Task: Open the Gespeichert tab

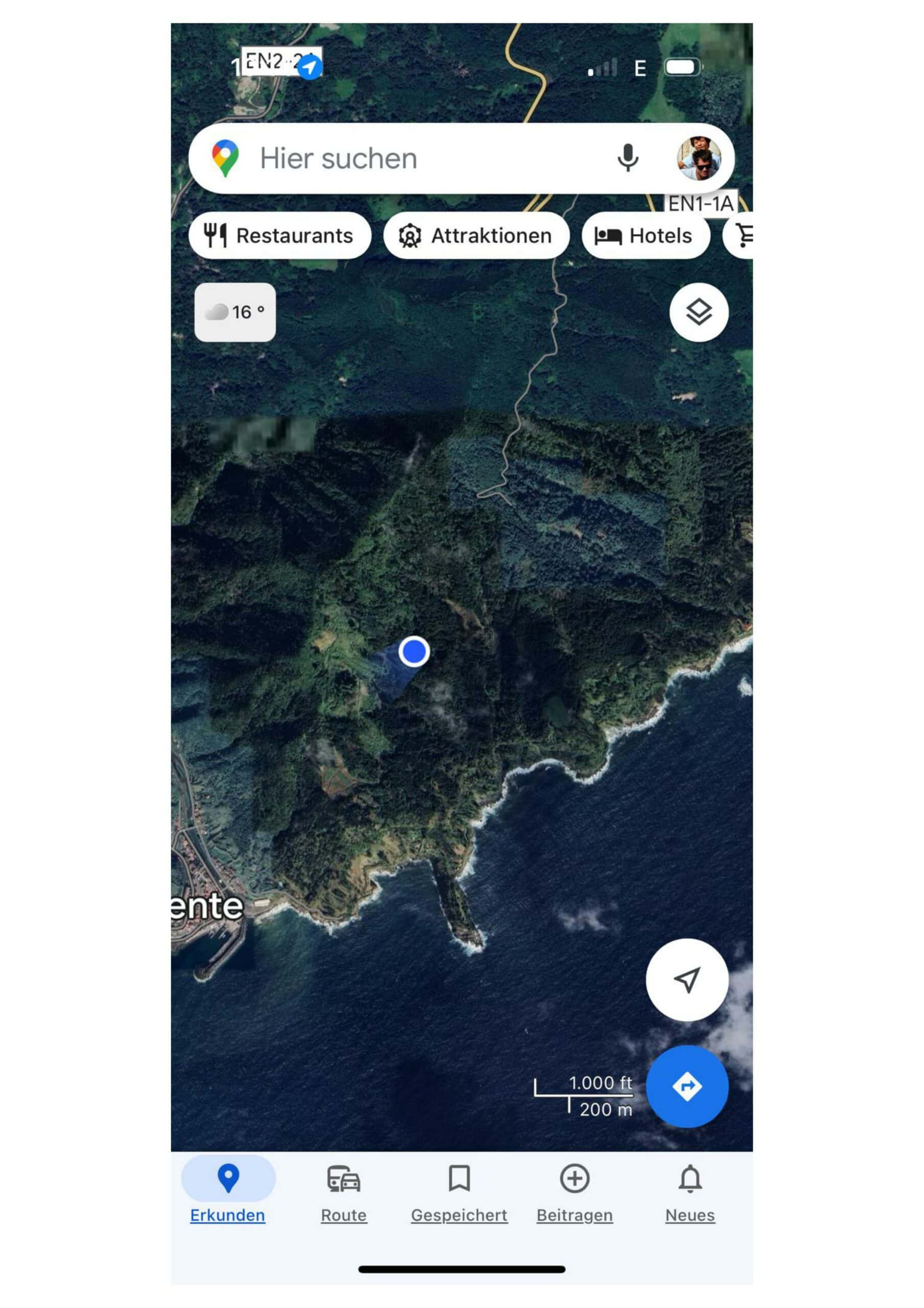Action: (459, 1194)
